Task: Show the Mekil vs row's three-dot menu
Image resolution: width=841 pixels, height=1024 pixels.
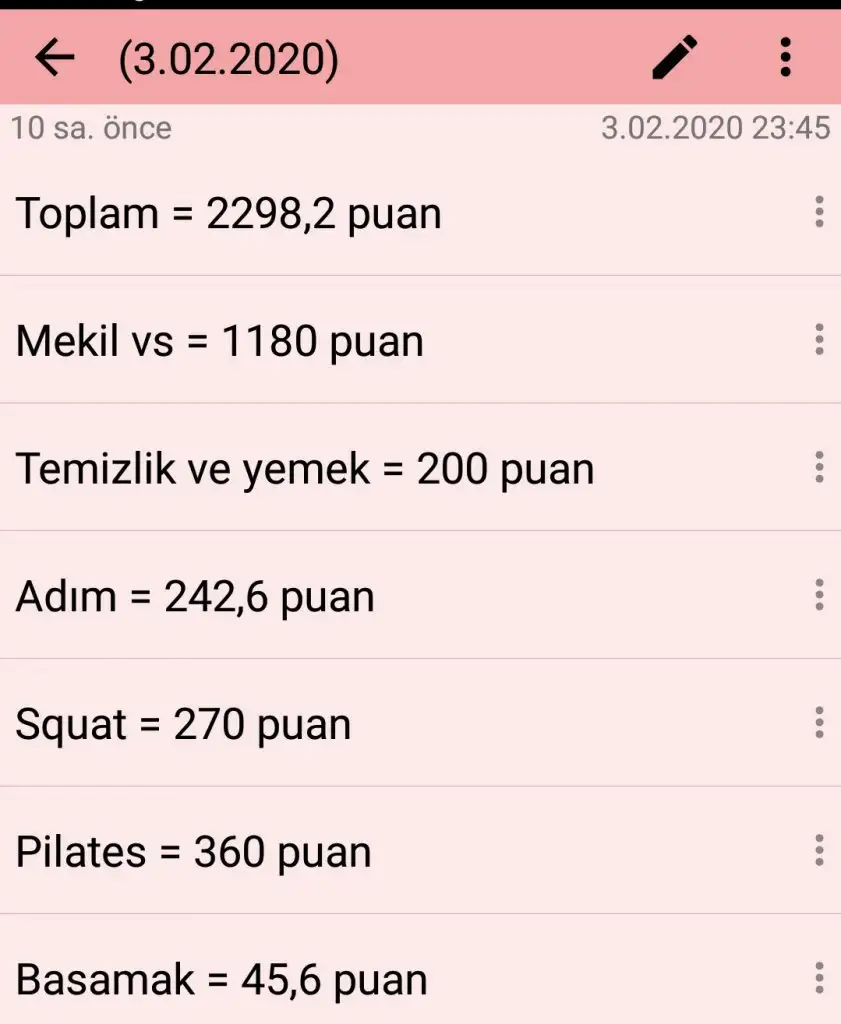Action: 819,340
